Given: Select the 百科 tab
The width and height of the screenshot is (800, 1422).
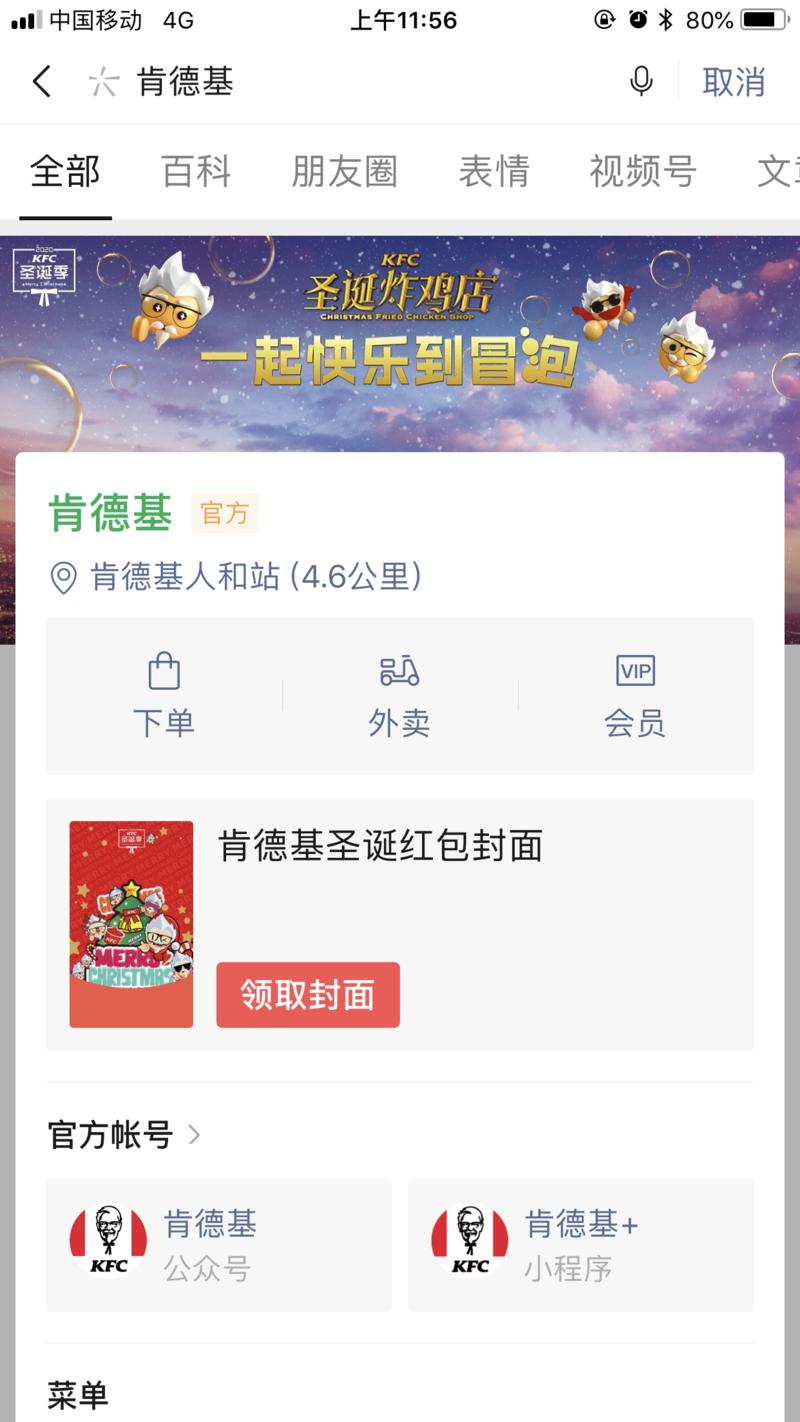Looking at the screenshot, I should 196,172.
